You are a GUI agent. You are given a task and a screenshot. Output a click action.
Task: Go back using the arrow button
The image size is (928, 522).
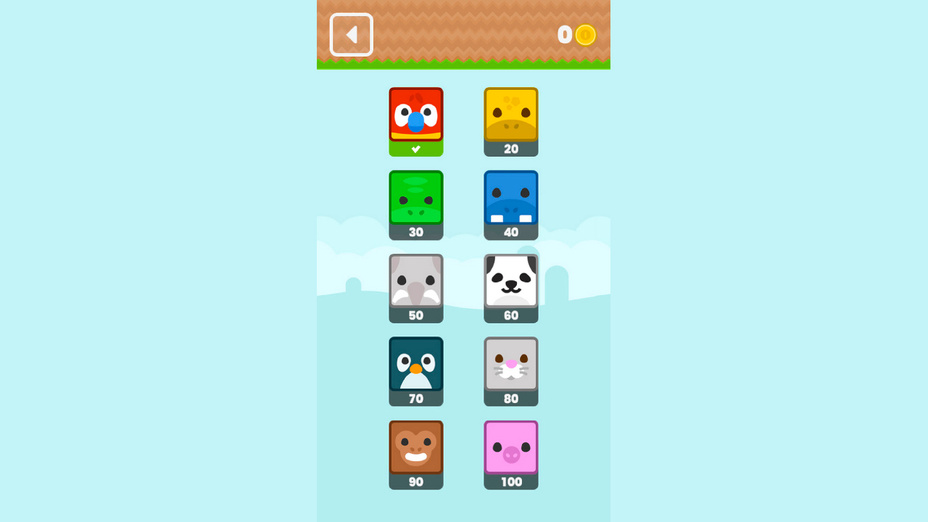coord(351,35)
